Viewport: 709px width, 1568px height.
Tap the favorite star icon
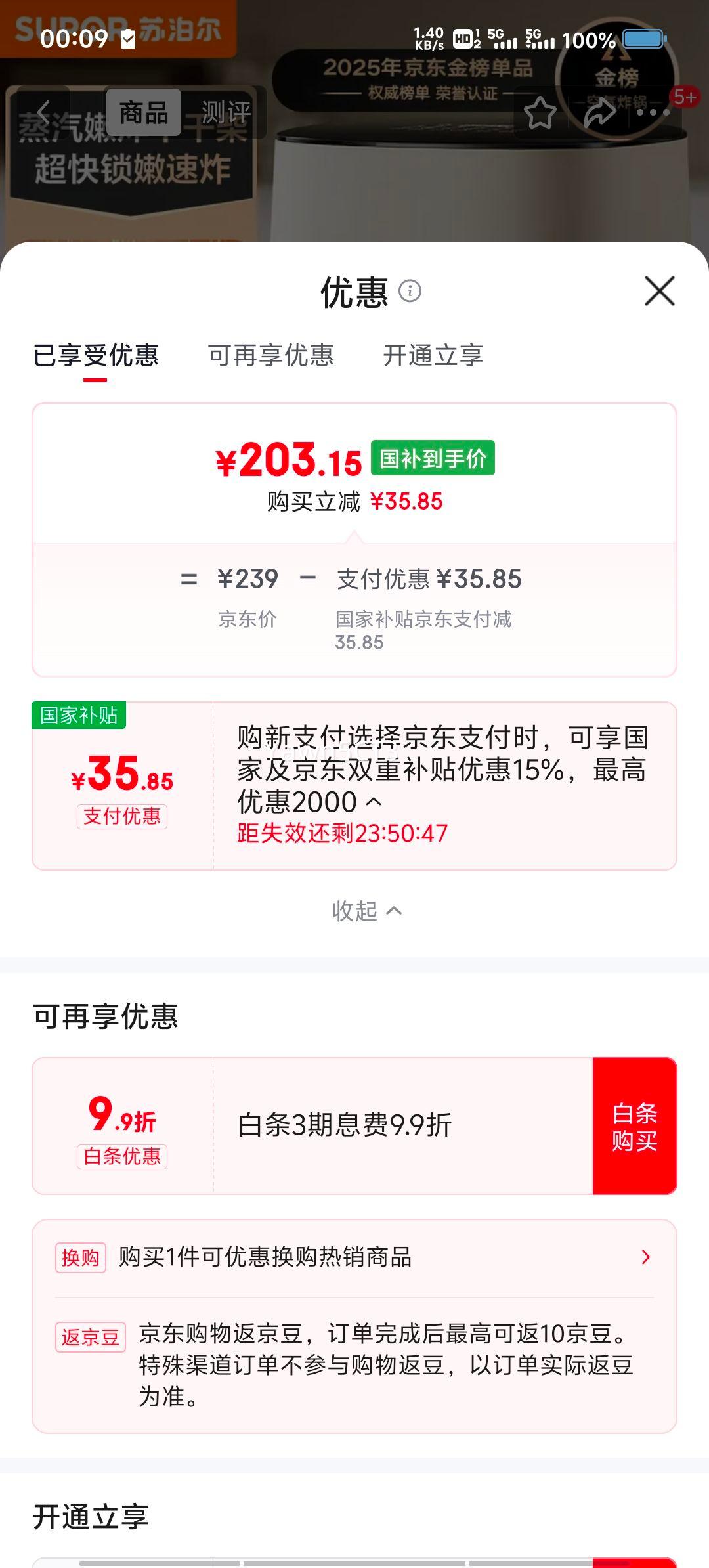(541, 113)
